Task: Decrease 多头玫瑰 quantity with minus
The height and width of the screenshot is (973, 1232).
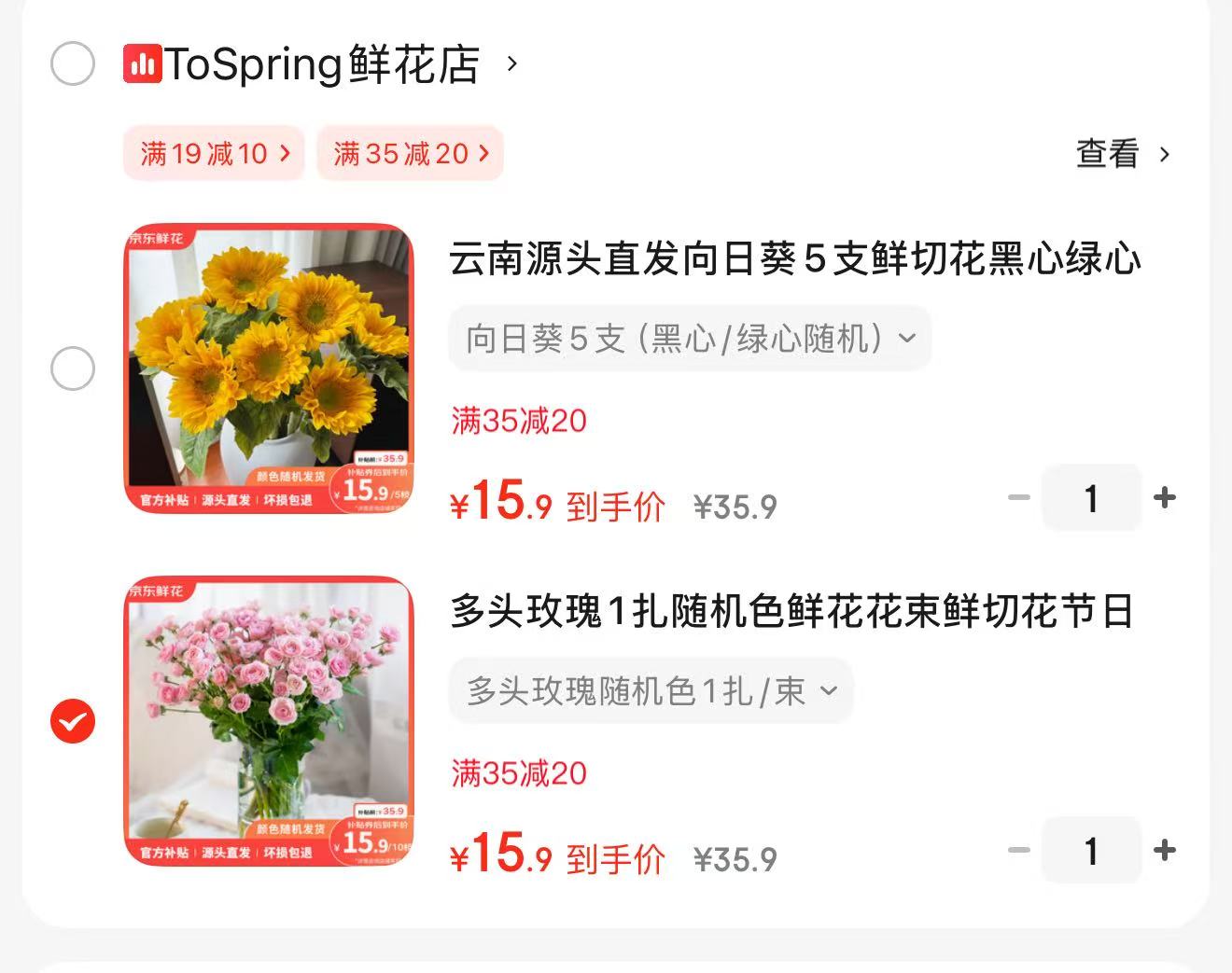Action: tap(1019, 850)
